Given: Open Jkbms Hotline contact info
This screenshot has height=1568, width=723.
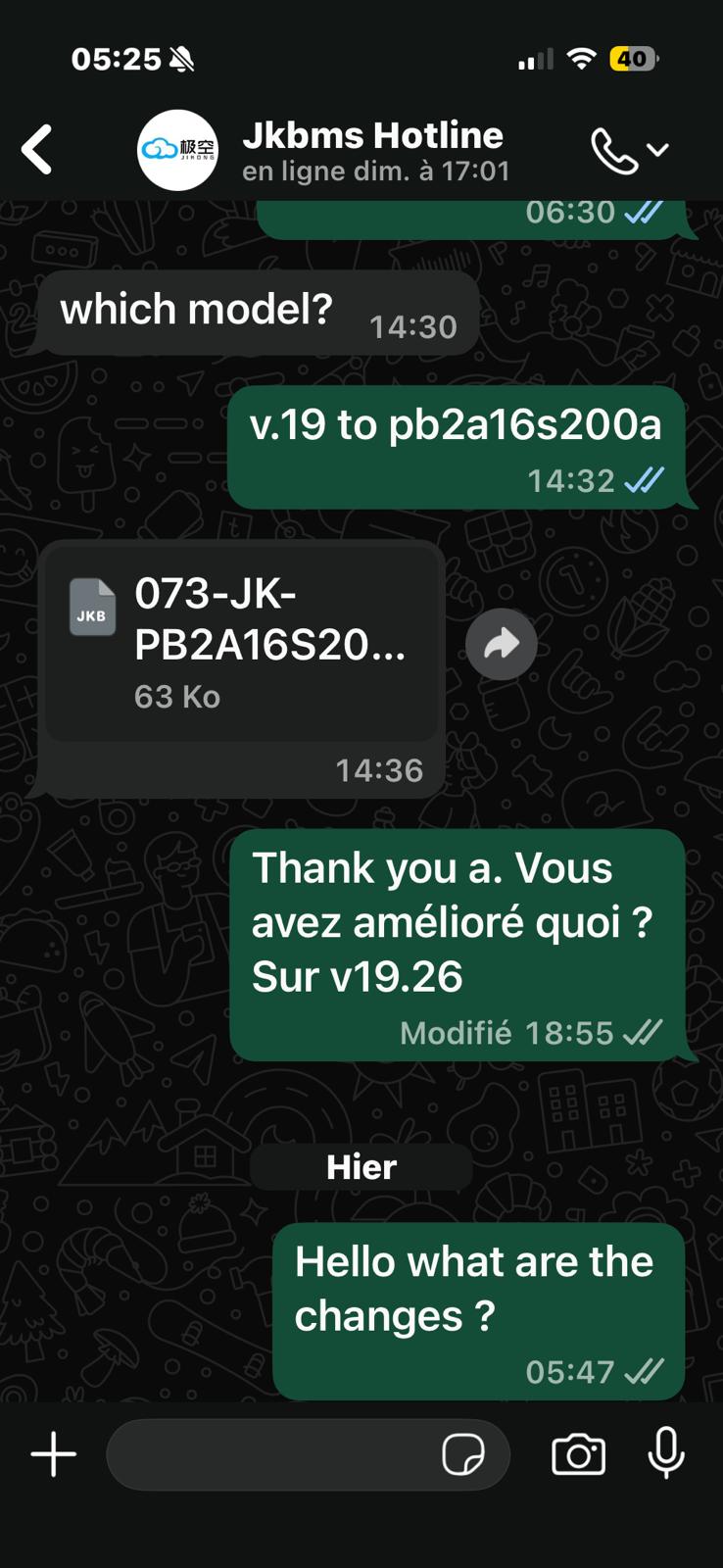Looking at the screenshot, I should click(372, 150).
